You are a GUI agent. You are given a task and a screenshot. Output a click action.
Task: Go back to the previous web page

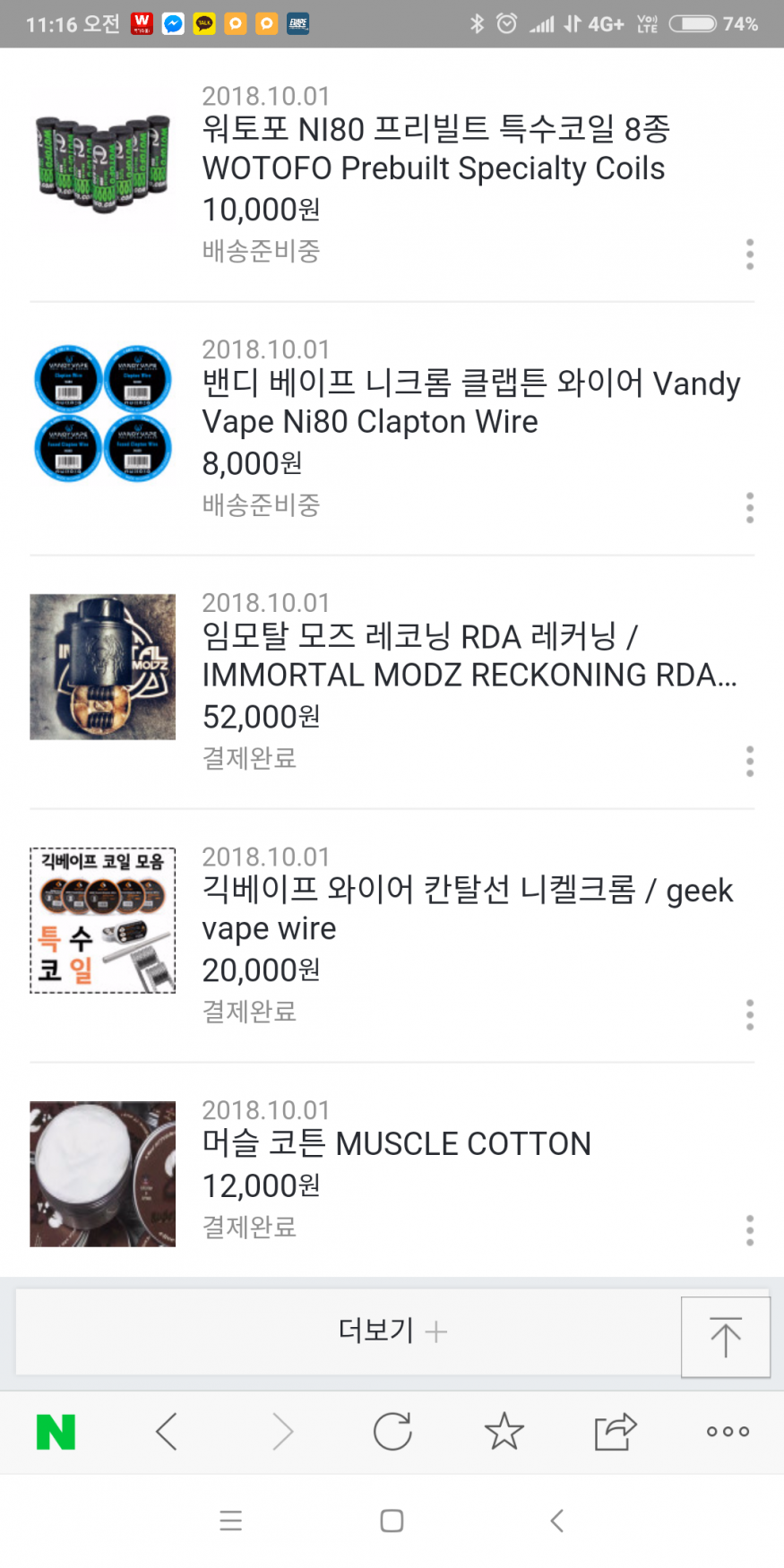[167, 1432]
